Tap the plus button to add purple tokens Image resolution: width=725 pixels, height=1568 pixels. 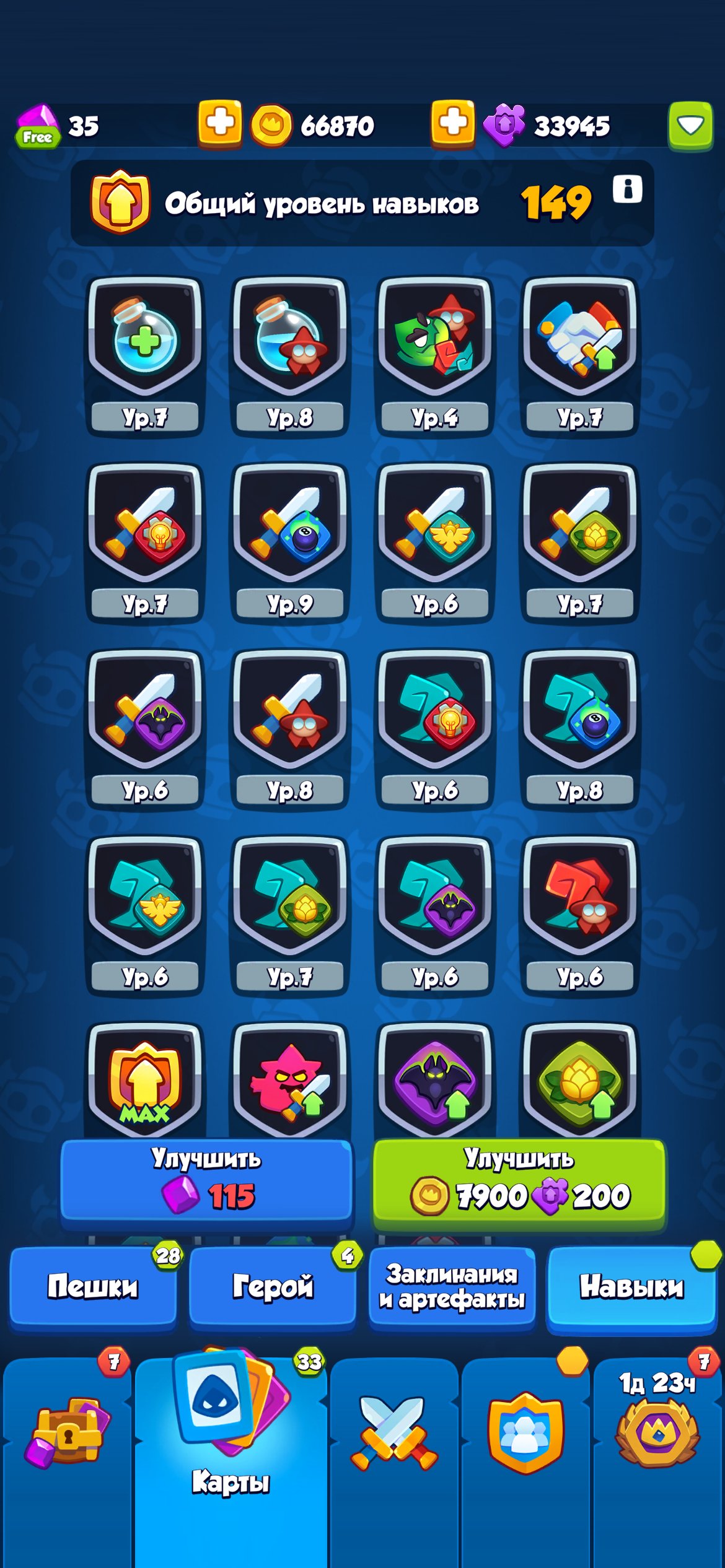click(453, 124)
